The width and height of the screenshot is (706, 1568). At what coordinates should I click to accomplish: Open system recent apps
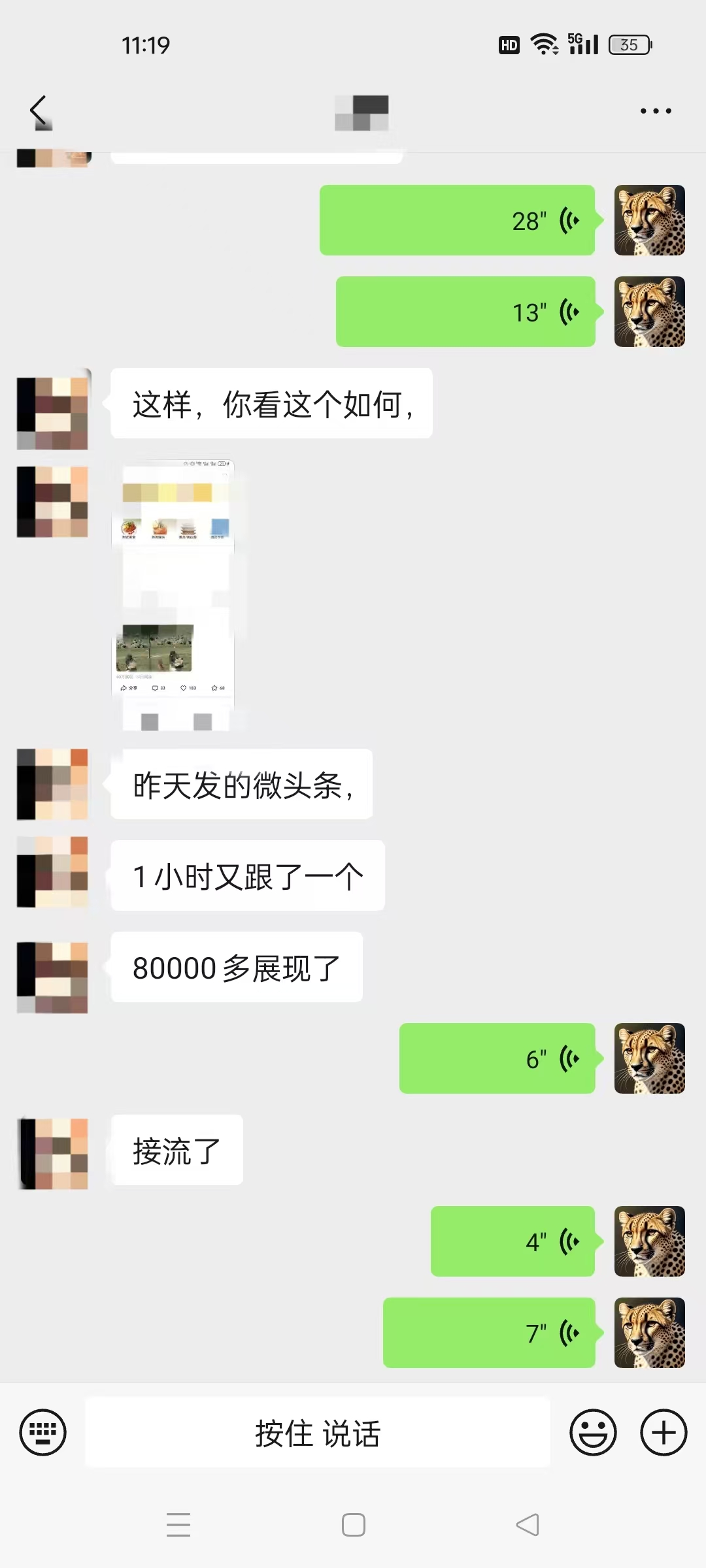point(178,1525)
